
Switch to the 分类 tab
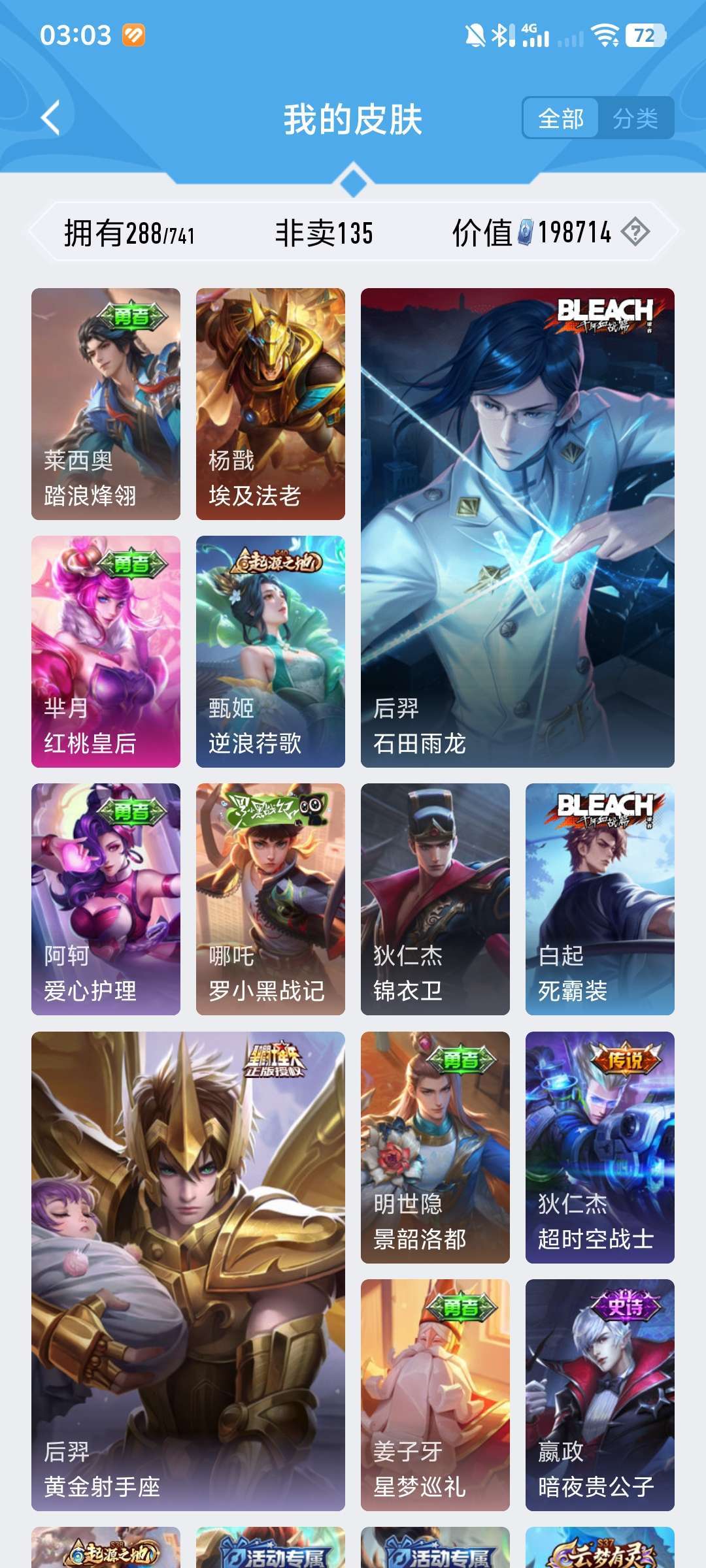point(635,118)
